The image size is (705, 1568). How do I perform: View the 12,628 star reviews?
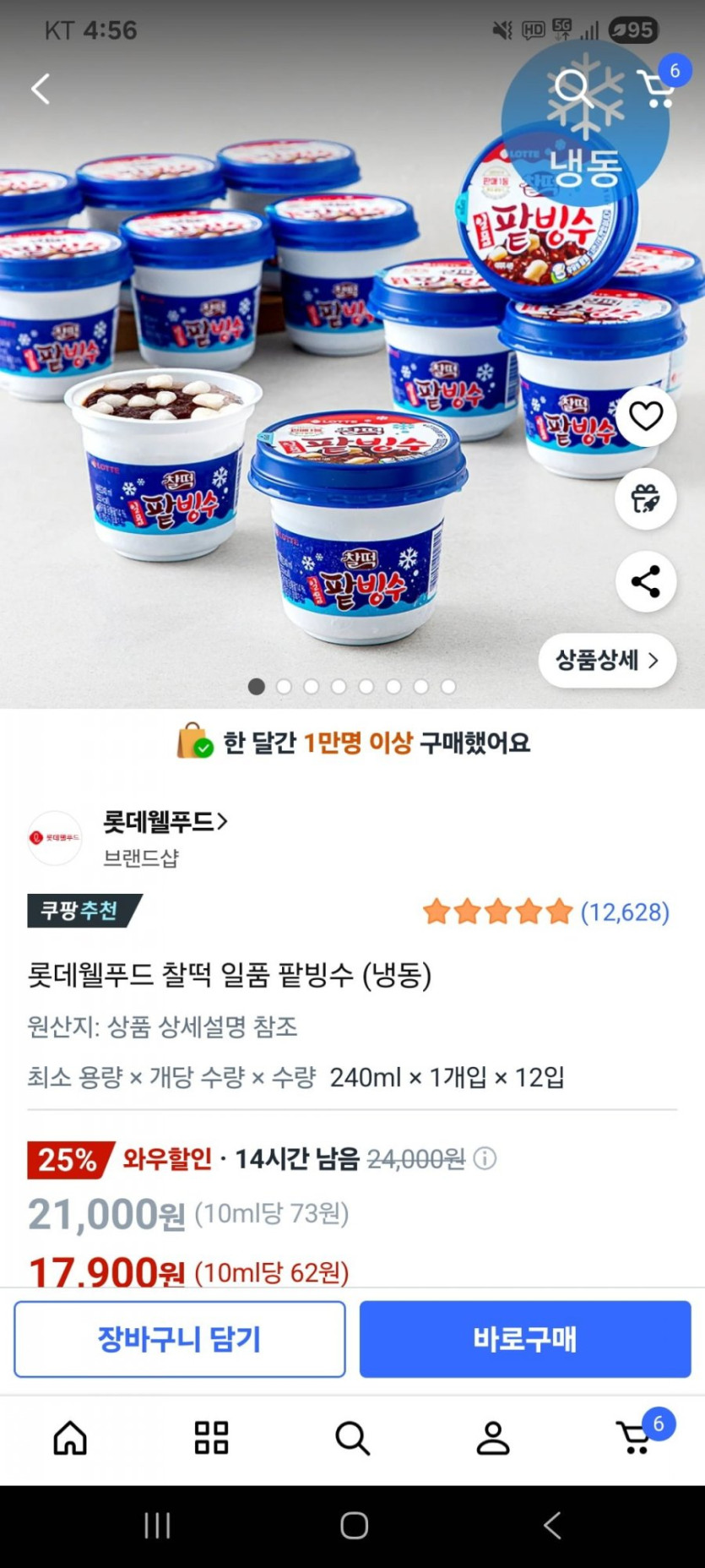pyautogui.click(x=546, y=912)
